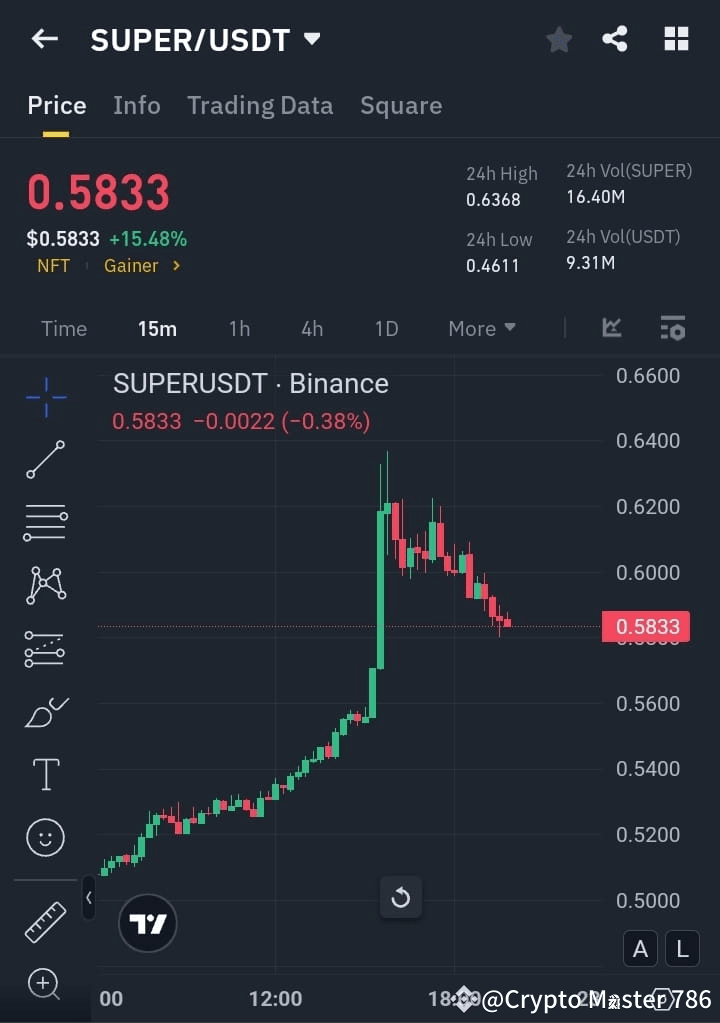This screenshot has height=1023, width=720.
Task: Click the TradingView logo on the chart
Action: point(147,922)
